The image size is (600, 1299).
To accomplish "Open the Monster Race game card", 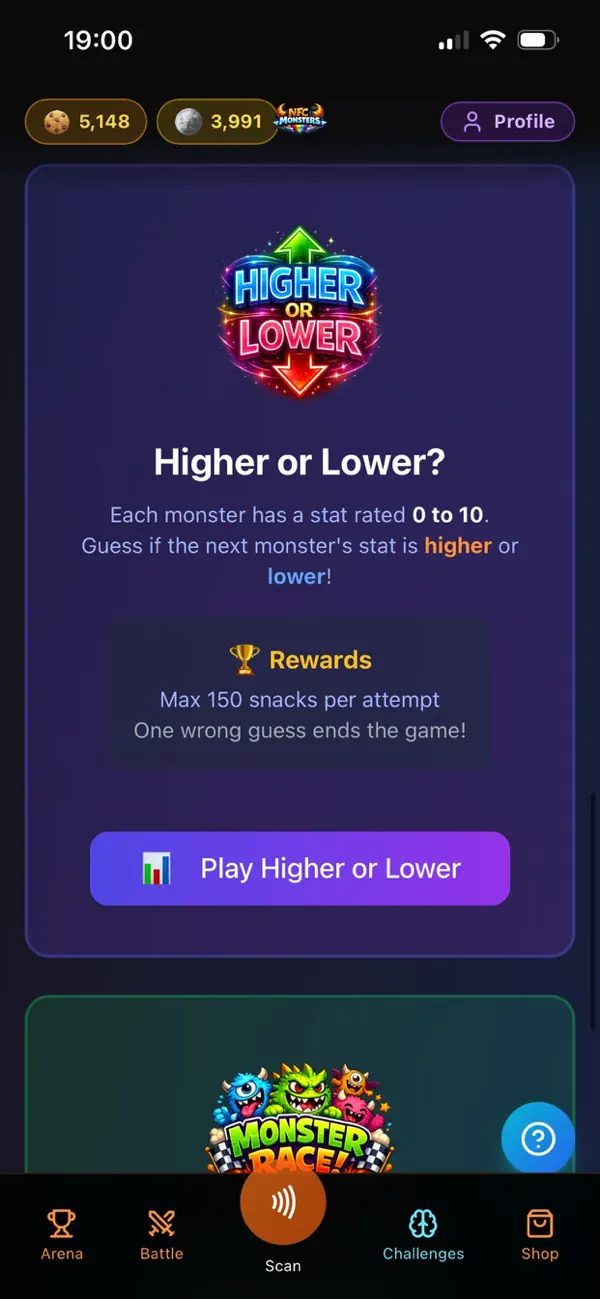I will (x=300, y=1085).
